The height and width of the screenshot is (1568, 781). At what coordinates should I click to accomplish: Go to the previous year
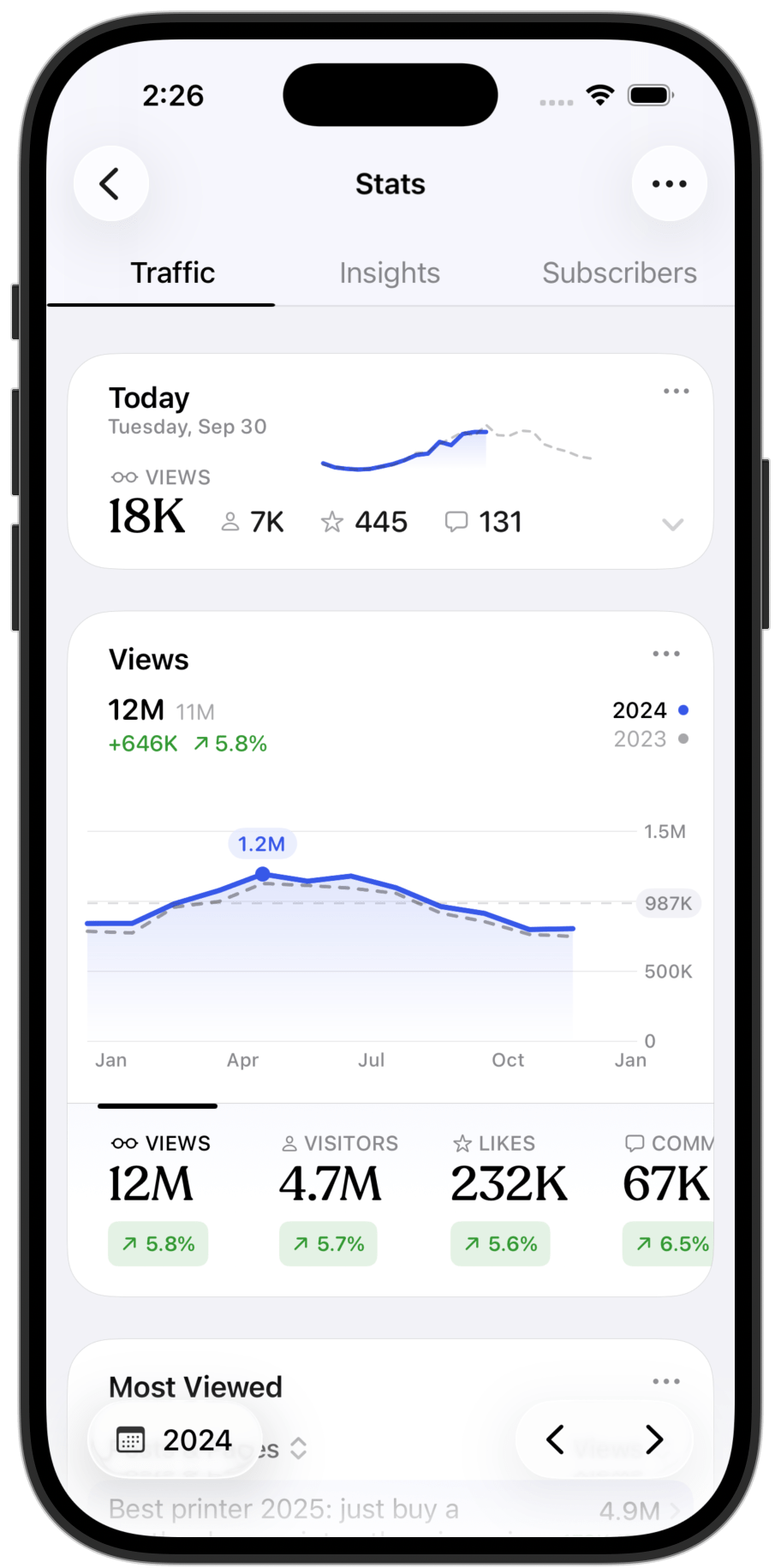pyautogui.click(x=555, y=1440)
